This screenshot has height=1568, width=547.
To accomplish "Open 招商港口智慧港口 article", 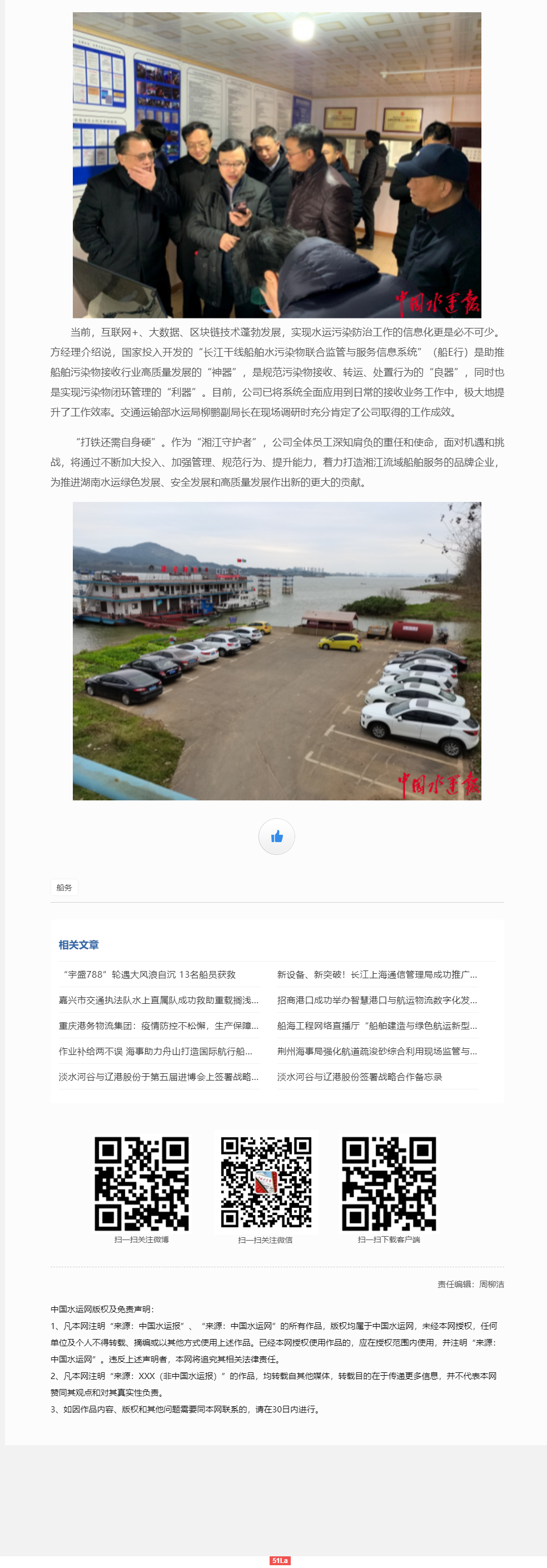I will pos(377,1000).
